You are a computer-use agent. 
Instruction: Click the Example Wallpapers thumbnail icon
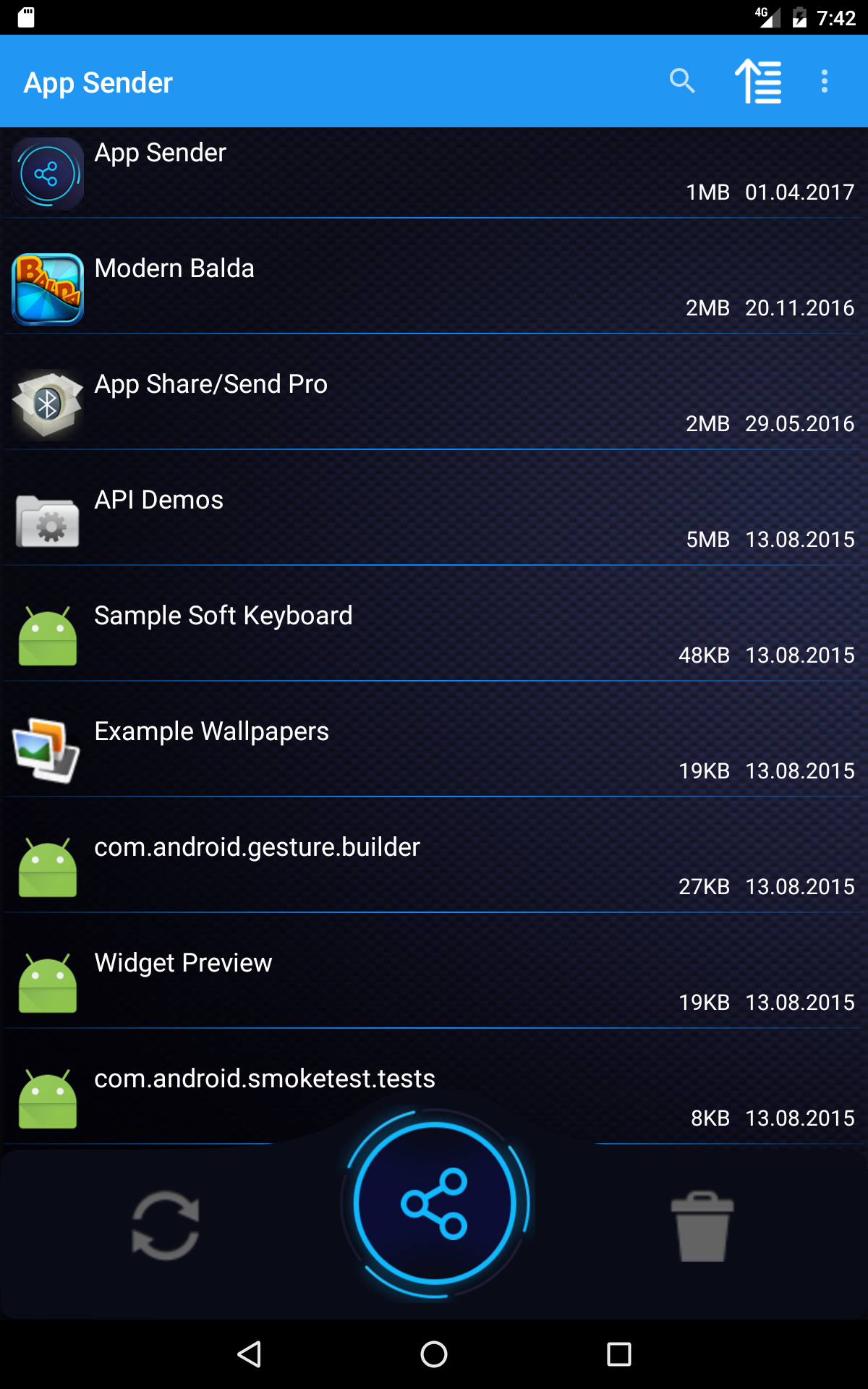pos(47,752)
